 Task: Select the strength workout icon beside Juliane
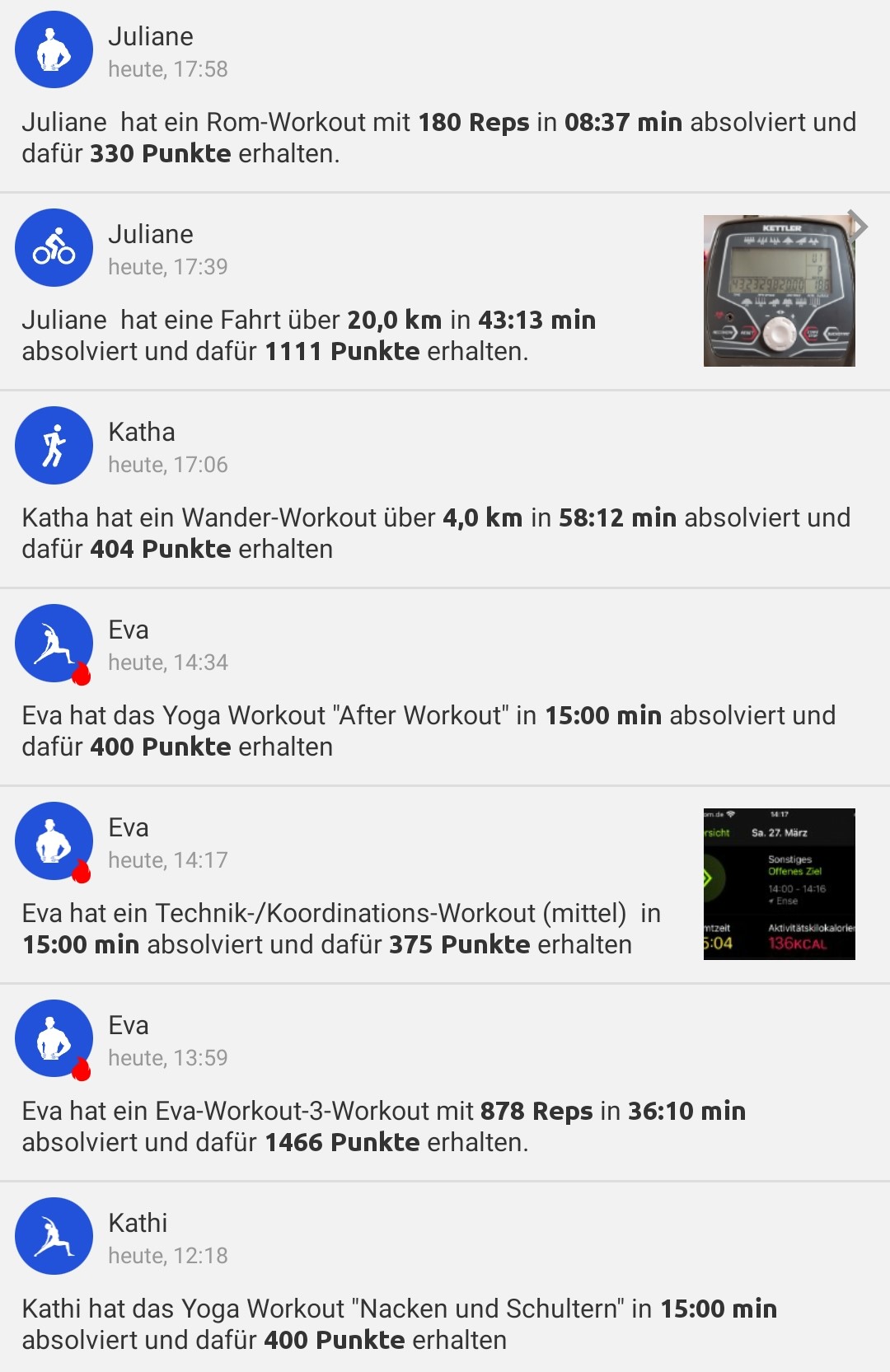(x=54, y=49)
